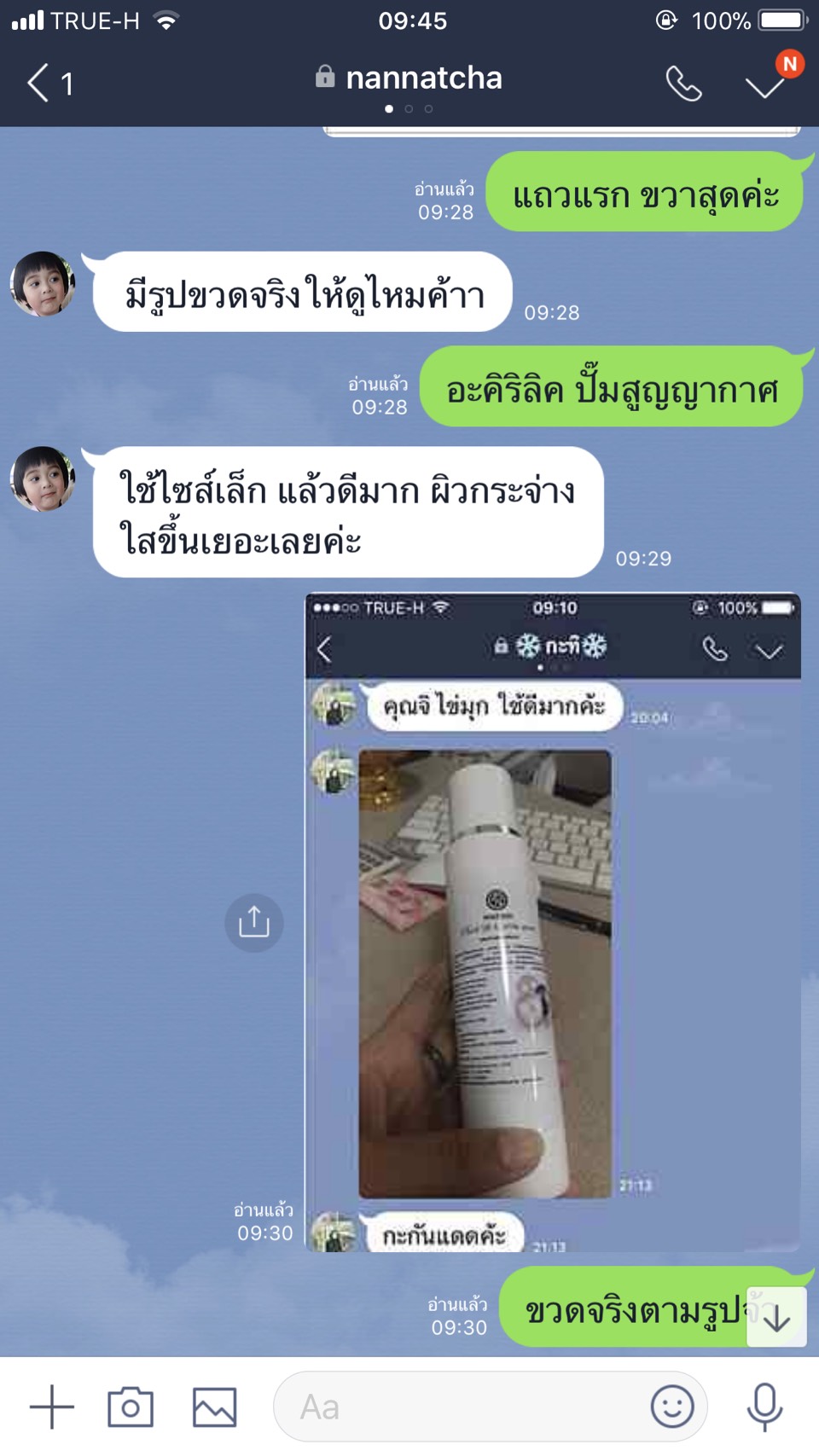Screen dimensions: 819x1456
Task: Jump to the latest message
Action: pyautogui.click(x=776, y=1317)
